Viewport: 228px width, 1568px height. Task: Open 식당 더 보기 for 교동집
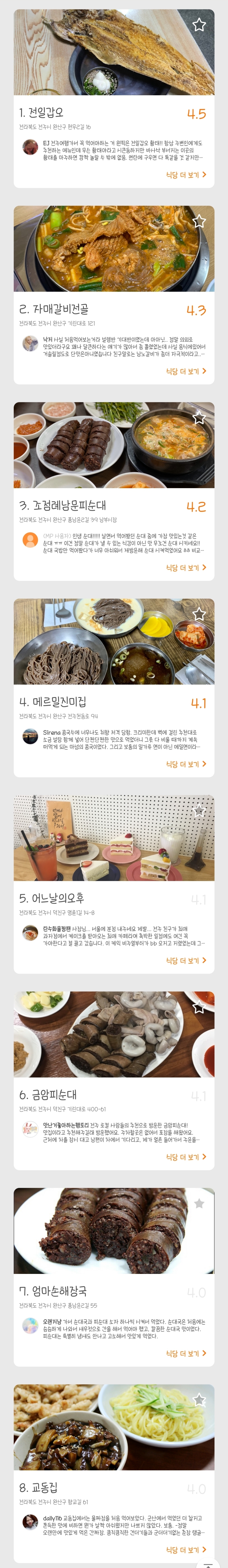coord(186,1550)
